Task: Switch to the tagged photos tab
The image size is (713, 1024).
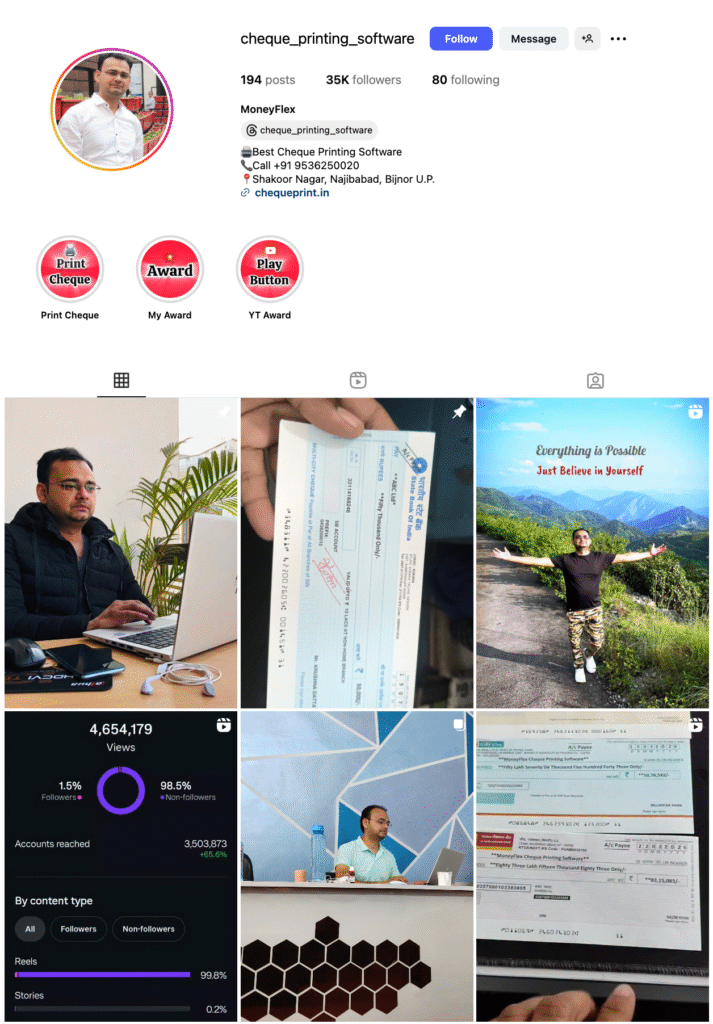Action: click(x=595, y=380)
